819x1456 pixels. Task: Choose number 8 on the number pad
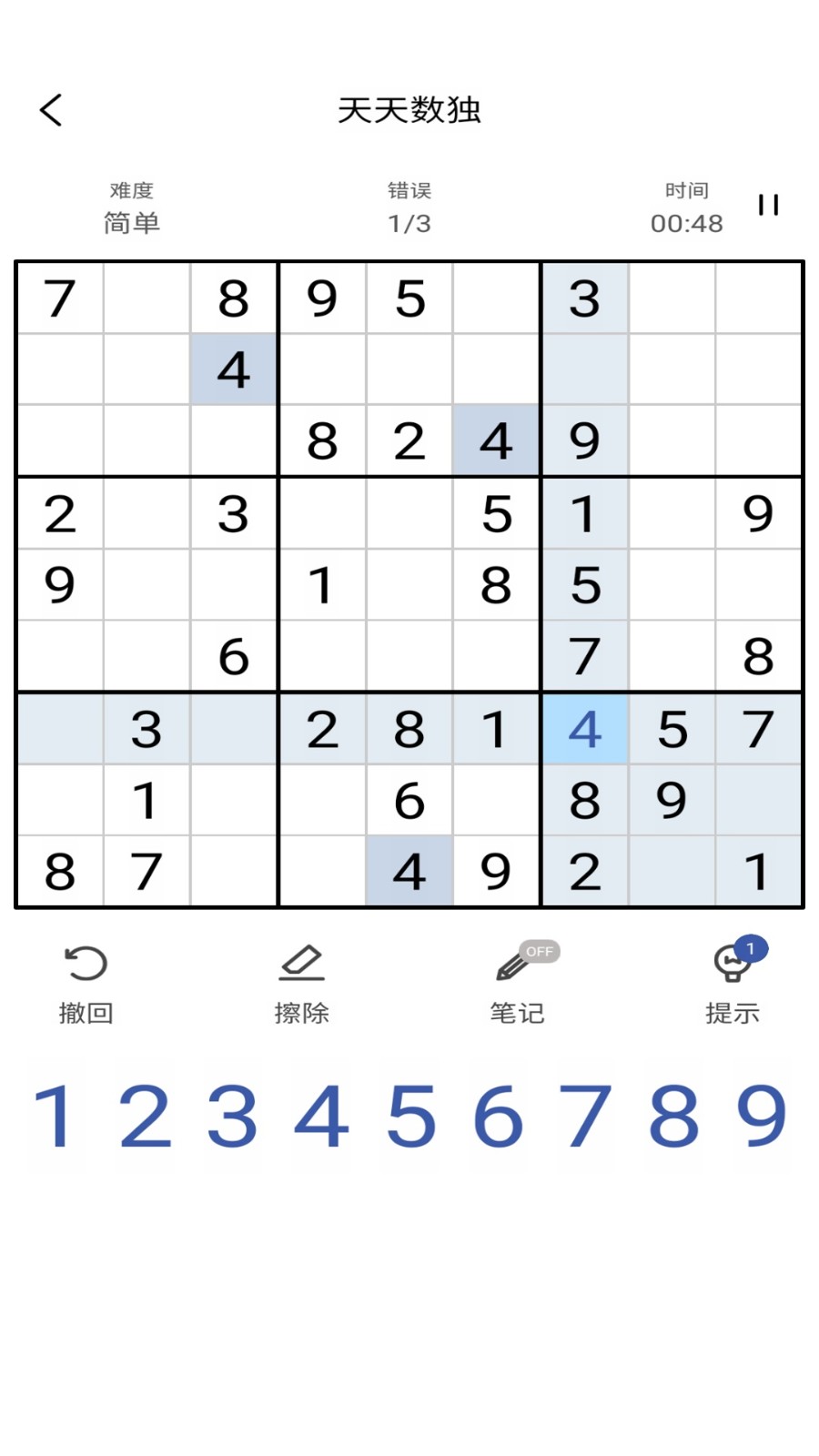point(674,1116)
